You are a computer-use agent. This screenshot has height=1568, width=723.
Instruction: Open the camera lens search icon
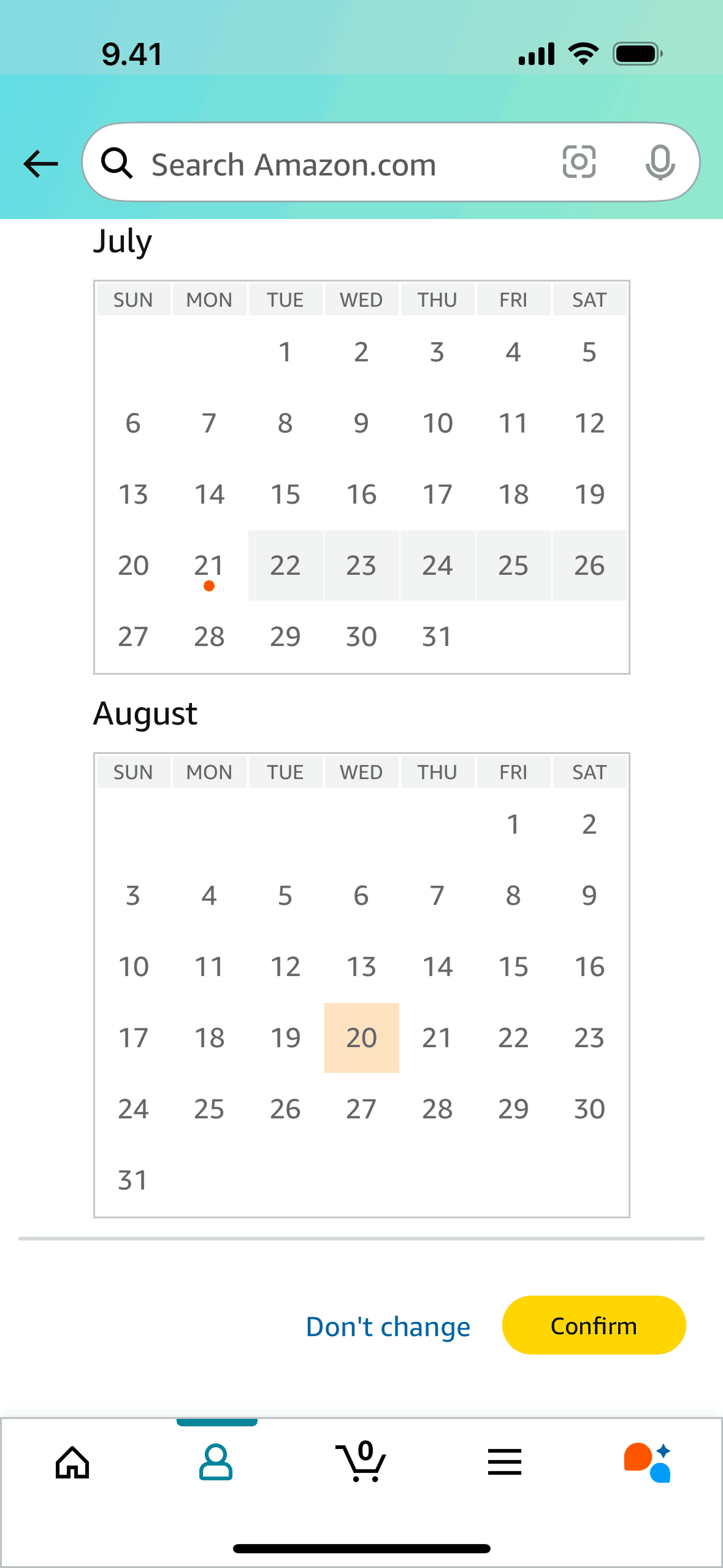579,163
